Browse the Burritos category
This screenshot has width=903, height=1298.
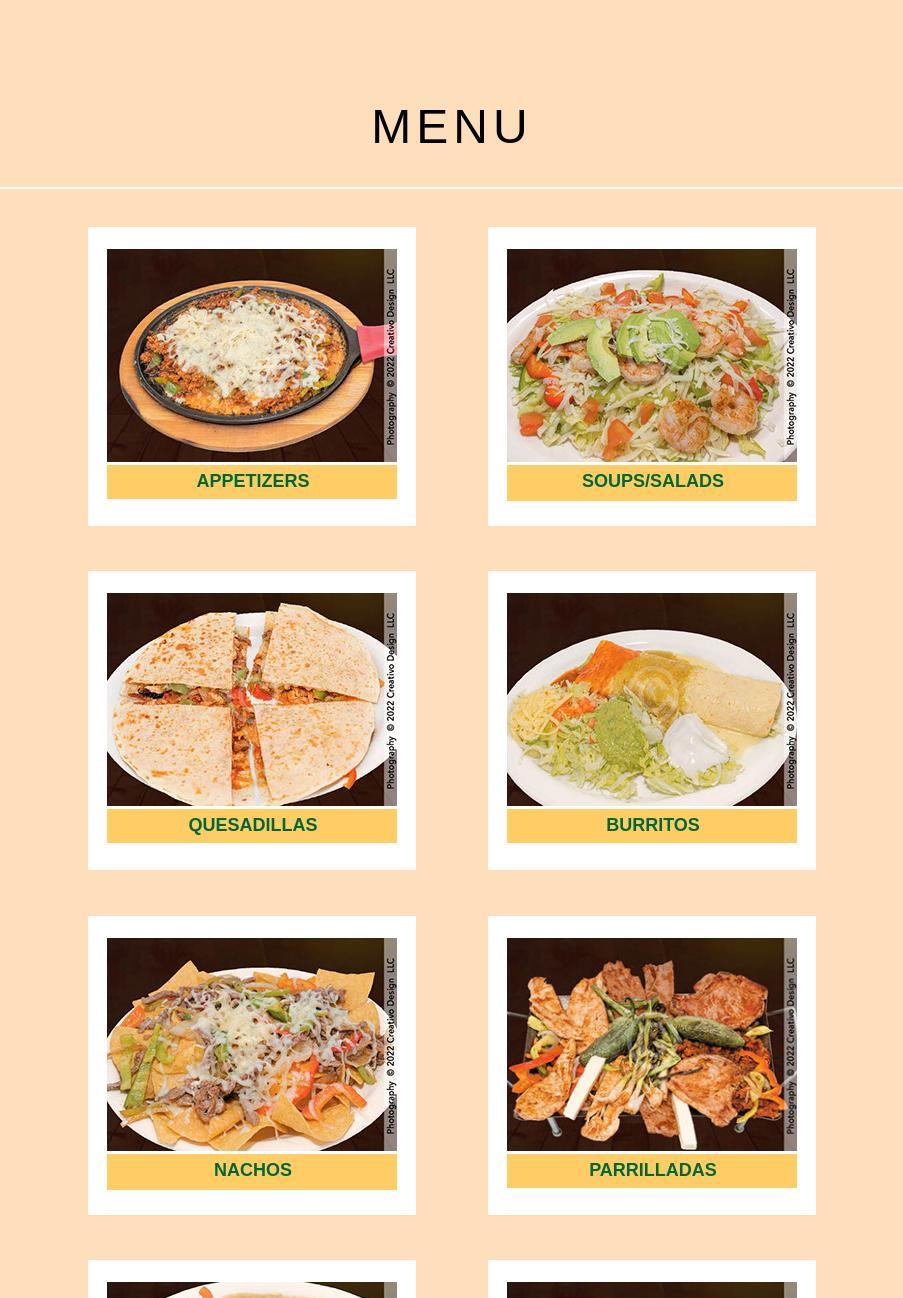[652, 825]
